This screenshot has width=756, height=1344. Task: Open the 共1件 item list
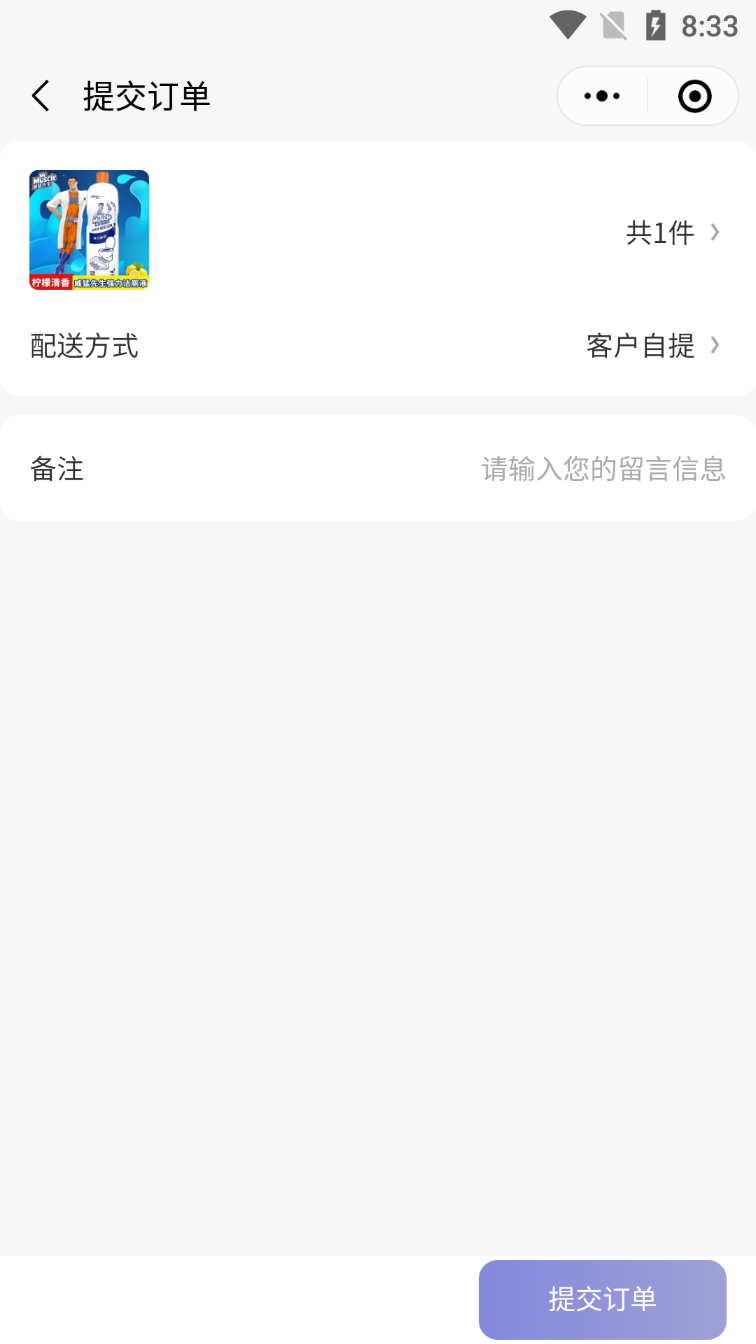[672, 233]
